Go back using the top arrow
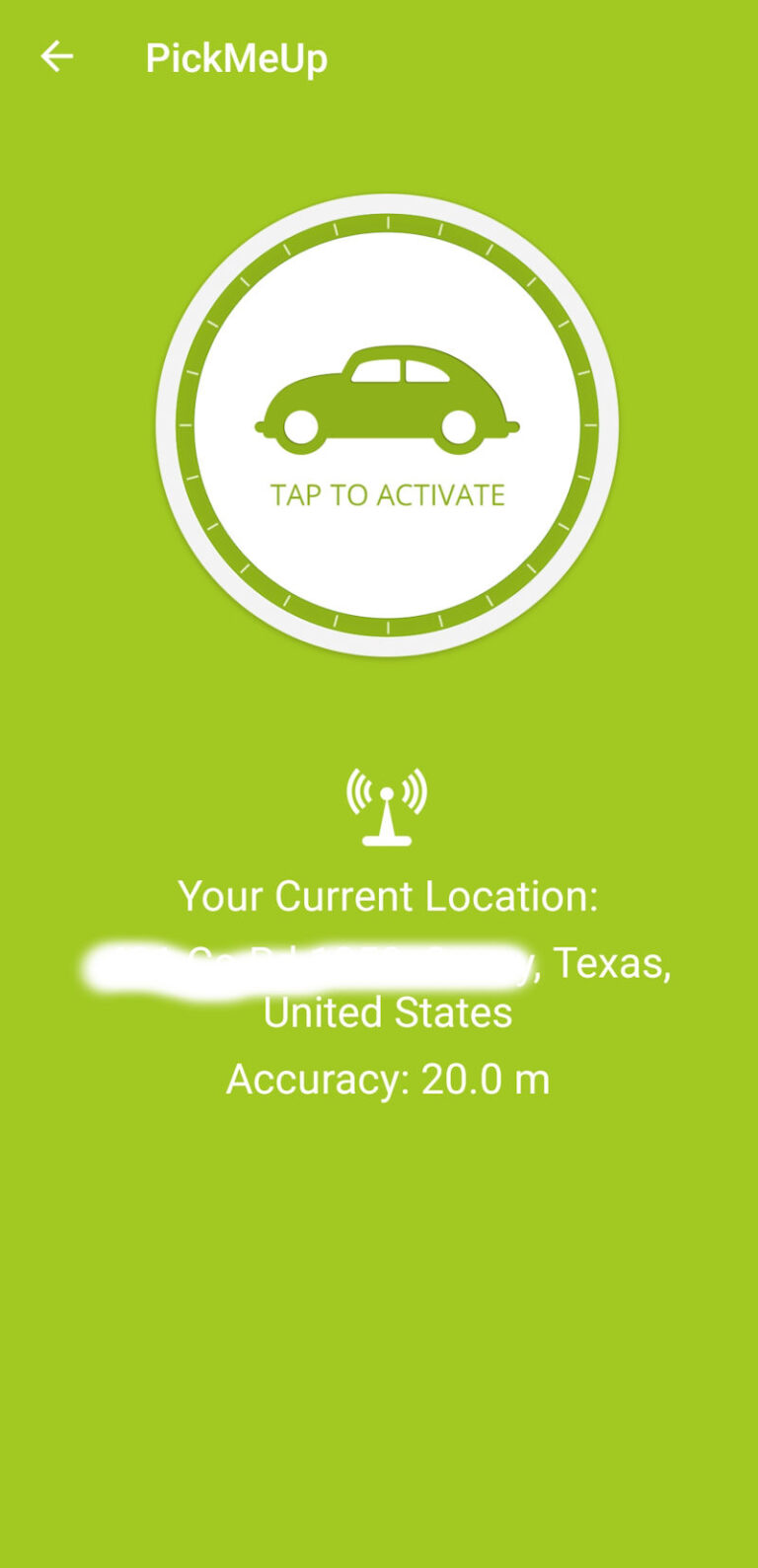The height and width of the screenshot is (1568, 758). point(56,57)
